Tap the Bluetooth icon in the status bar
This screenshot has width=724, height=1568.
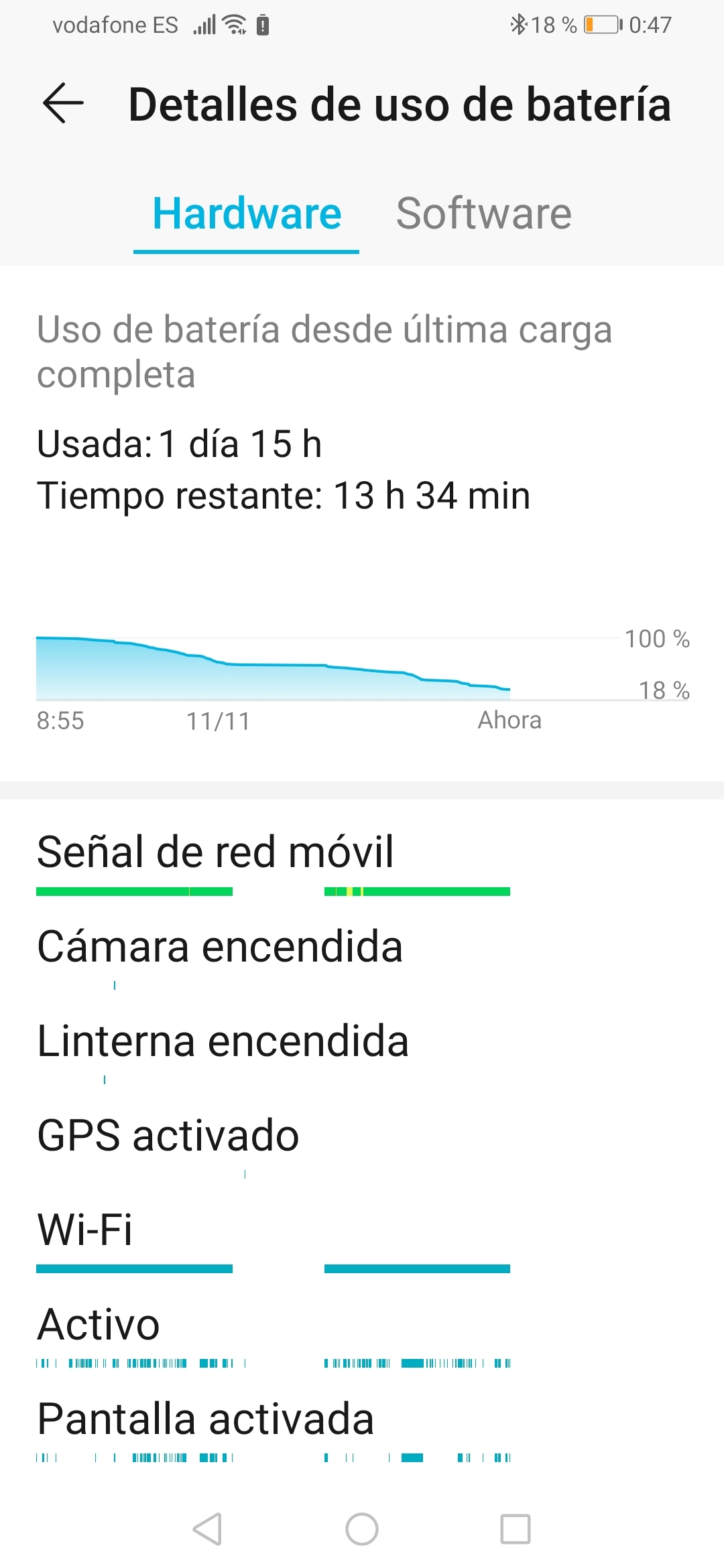coord(520,25)
